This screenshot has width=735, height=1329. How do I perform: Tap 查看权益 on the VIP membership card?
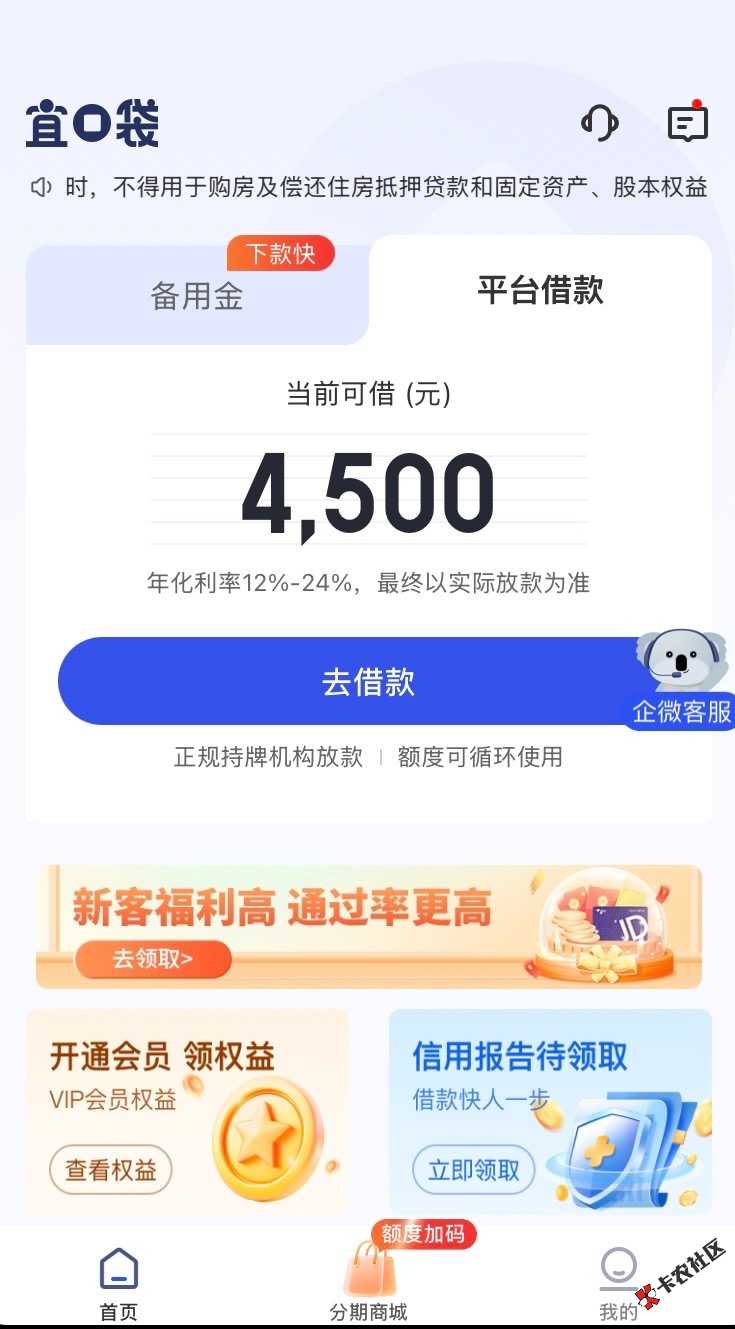click(x=111, y=1170)
